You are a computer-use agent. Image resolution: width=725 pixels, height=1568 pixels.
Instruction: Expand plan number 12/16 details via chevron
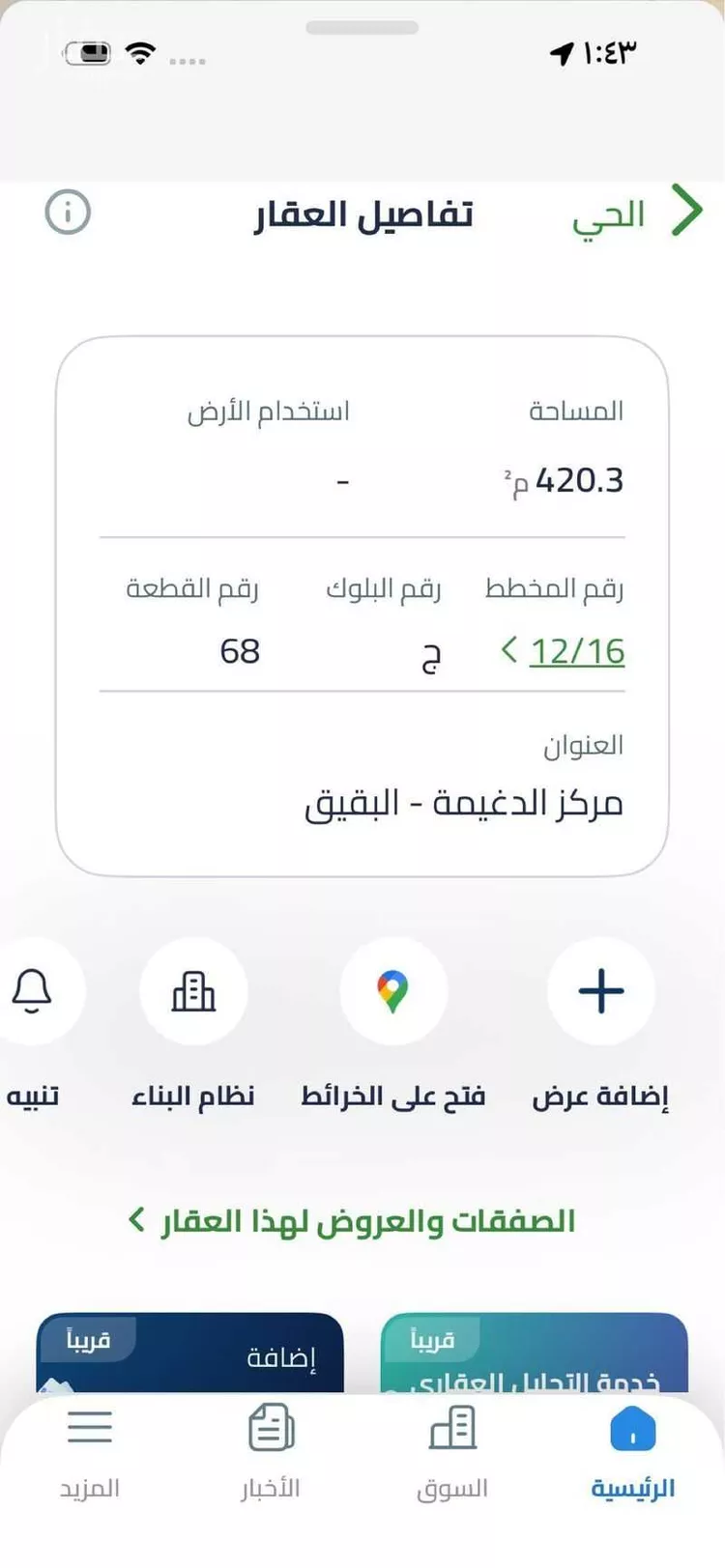coord(509,651)
